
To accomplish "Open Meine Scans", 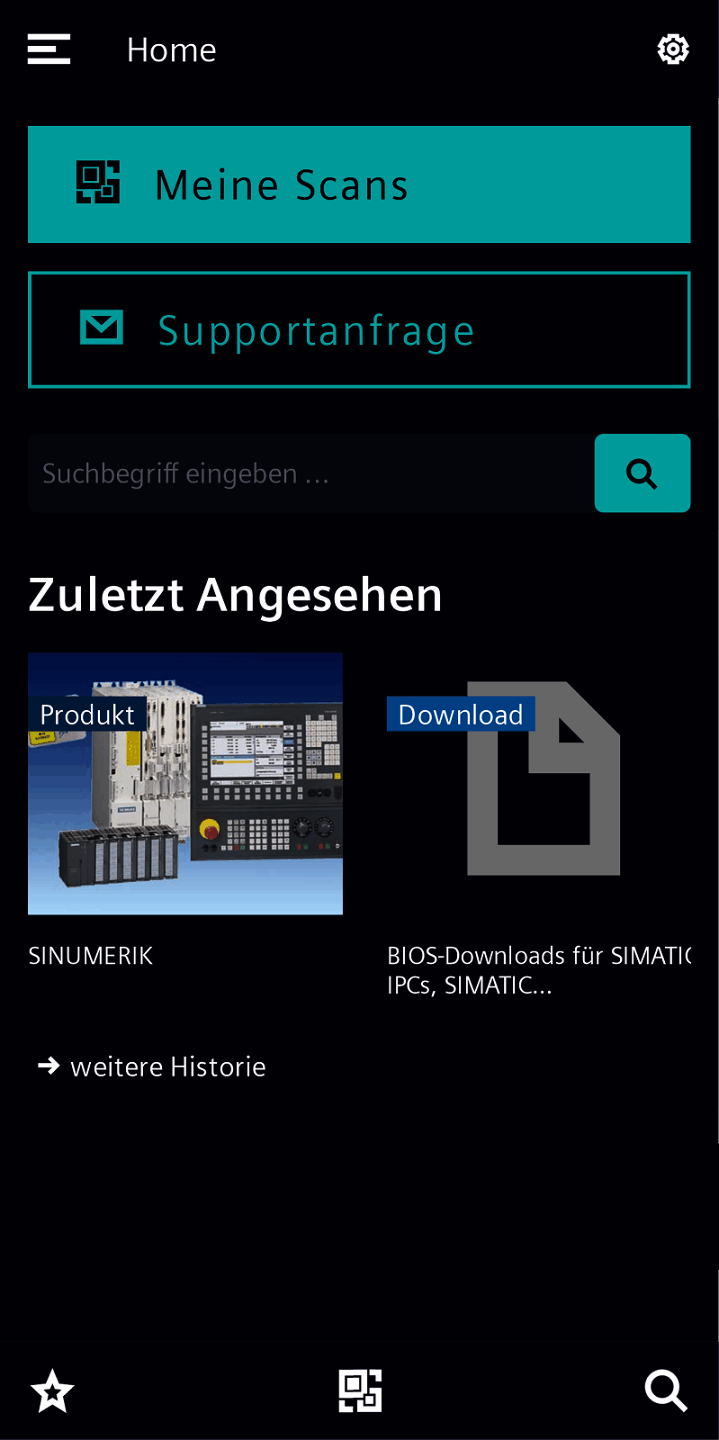I will pos(359,185).
